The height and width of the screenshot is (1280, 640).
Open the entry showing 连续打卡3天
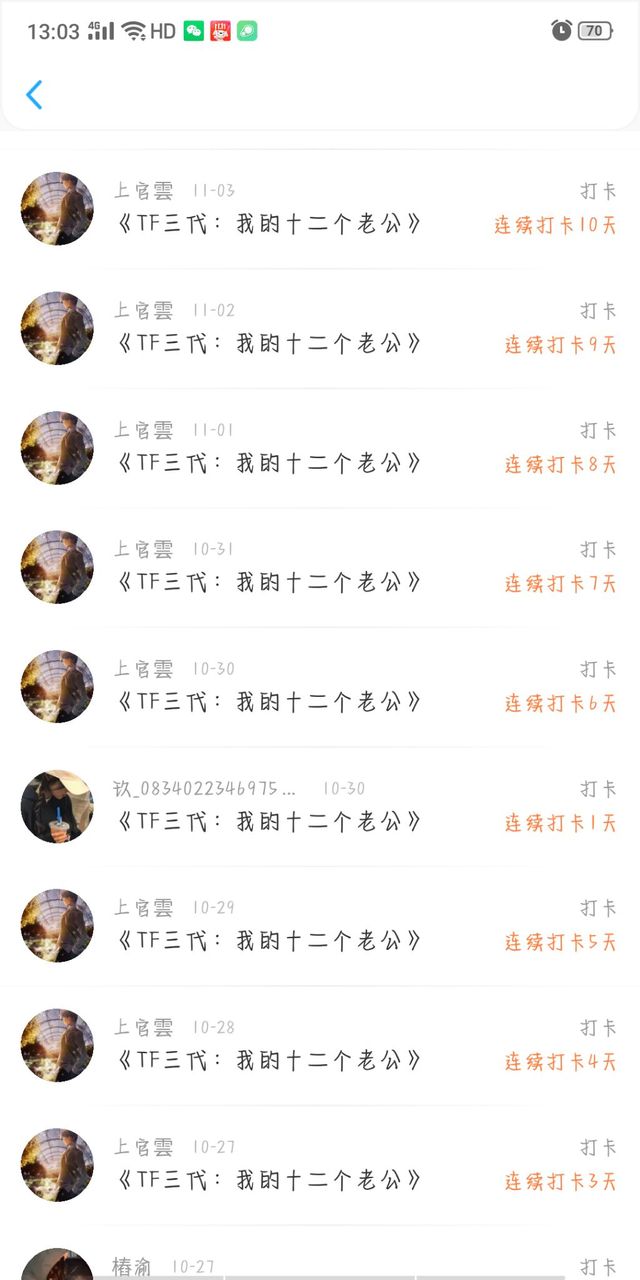click(320, 1165)
